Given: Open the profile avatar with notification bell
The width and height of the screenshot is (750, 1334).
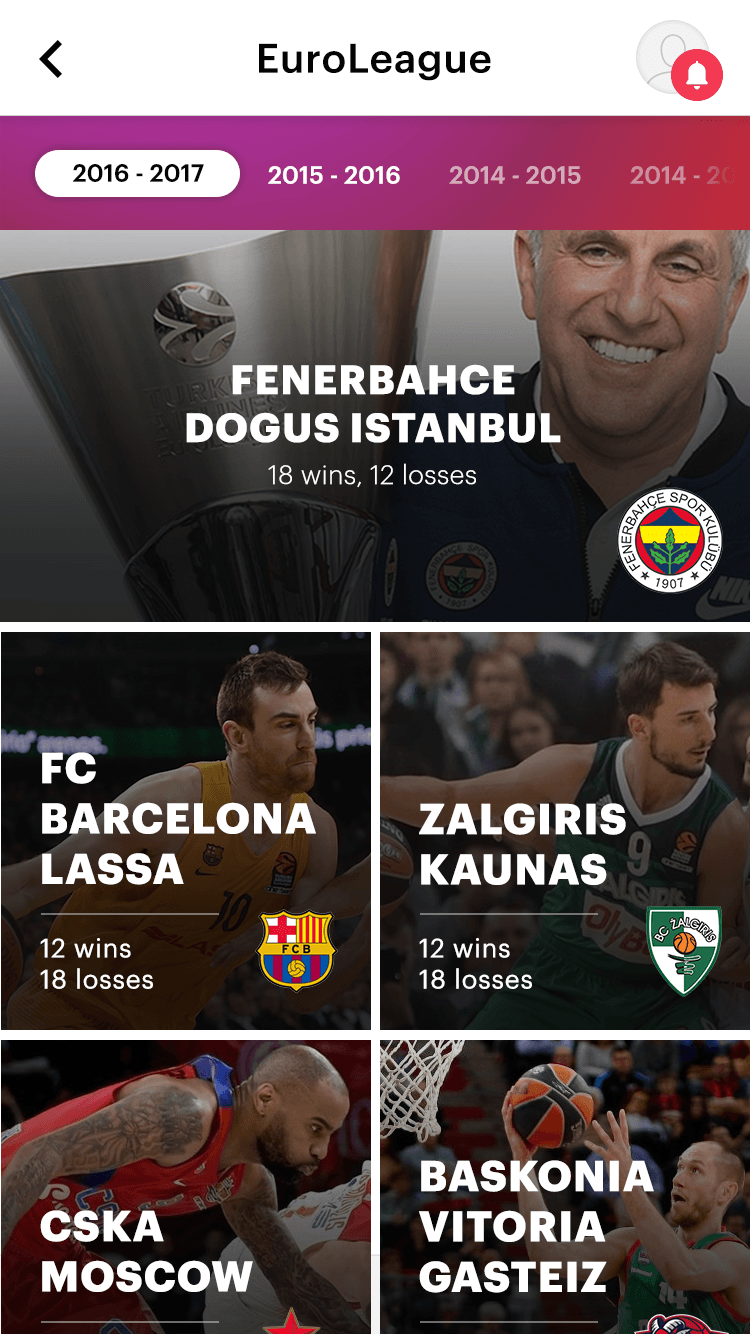Looking at the screenshot, I should [676, 59].
